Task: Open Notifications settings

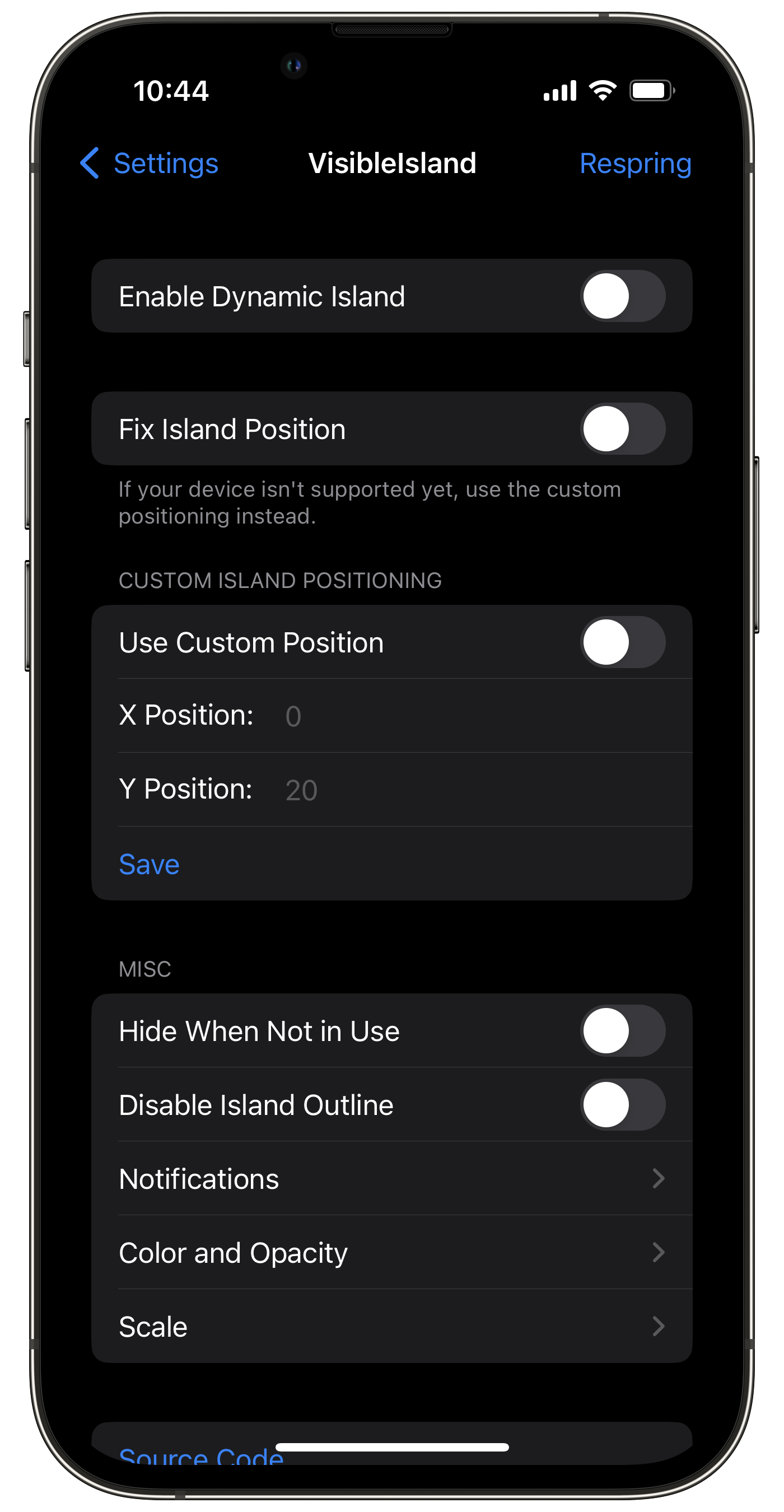Action: coord(391,1179)
